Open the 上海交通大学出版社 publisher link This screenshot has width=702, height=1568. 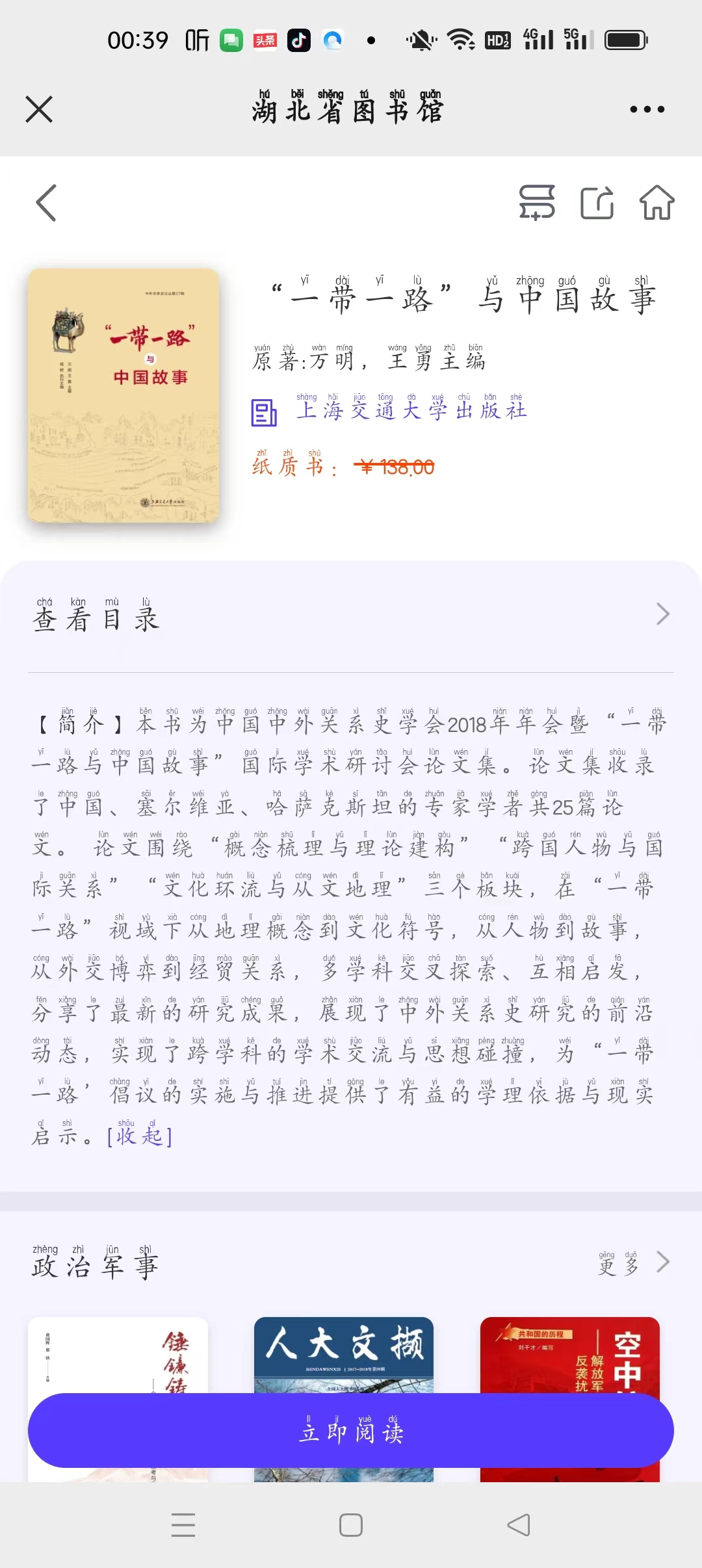click(x=411, y=410)
